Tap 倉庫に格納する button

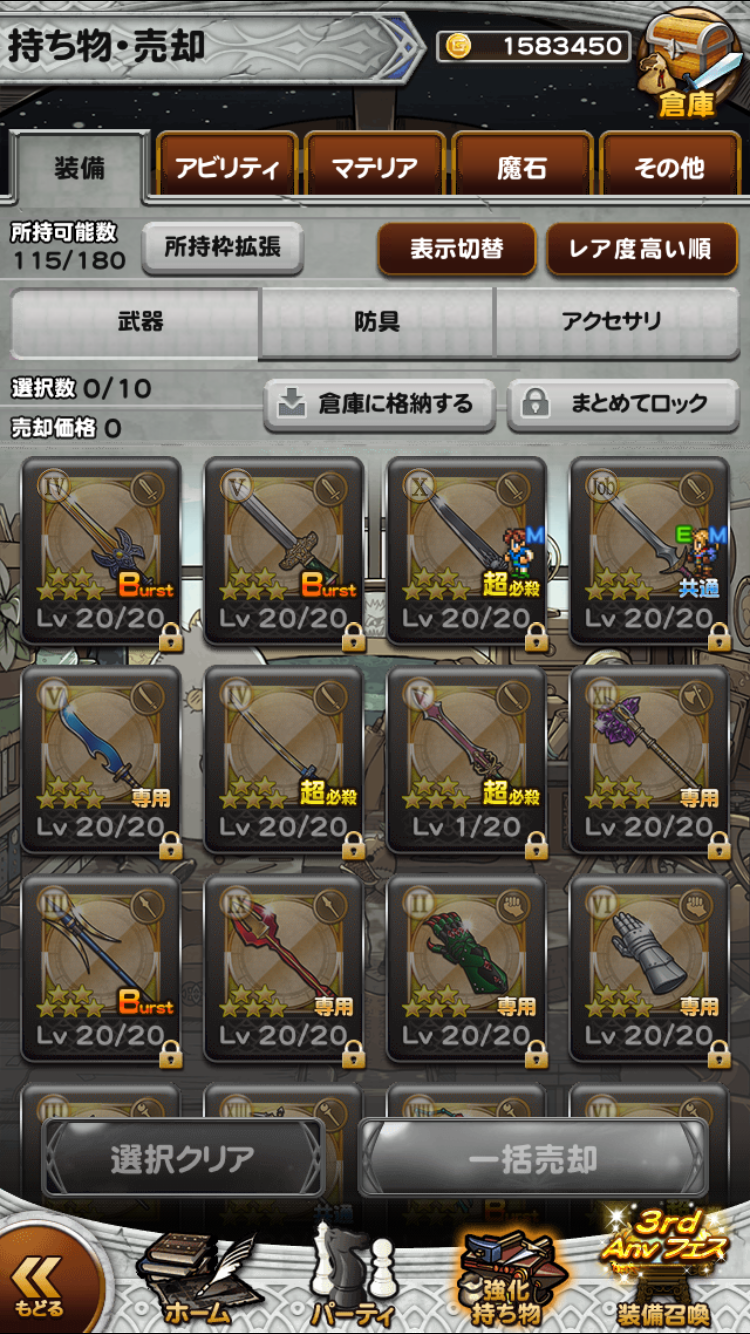[x=380, y=403]
